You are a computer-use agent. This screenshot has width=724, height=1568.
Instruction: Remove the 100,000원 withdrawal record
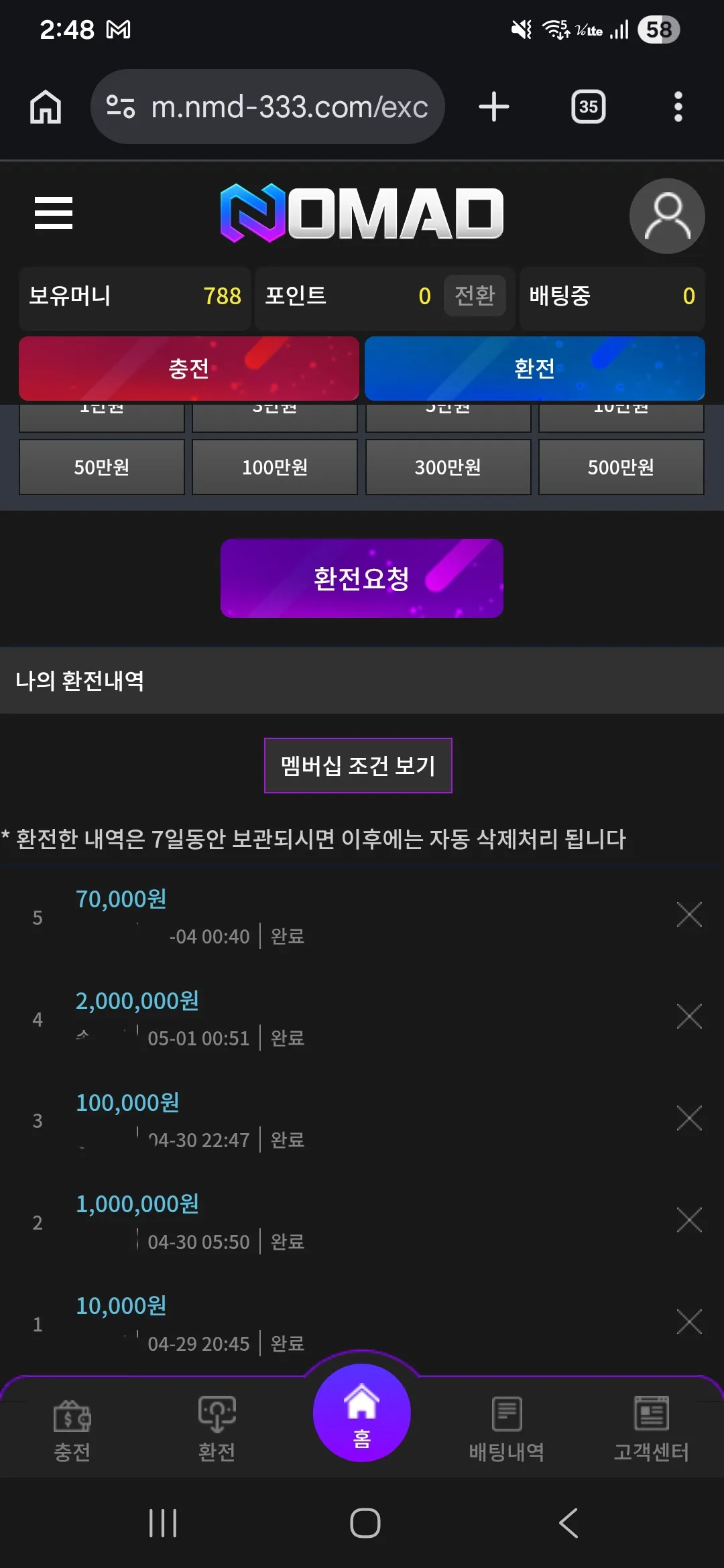689,1118
